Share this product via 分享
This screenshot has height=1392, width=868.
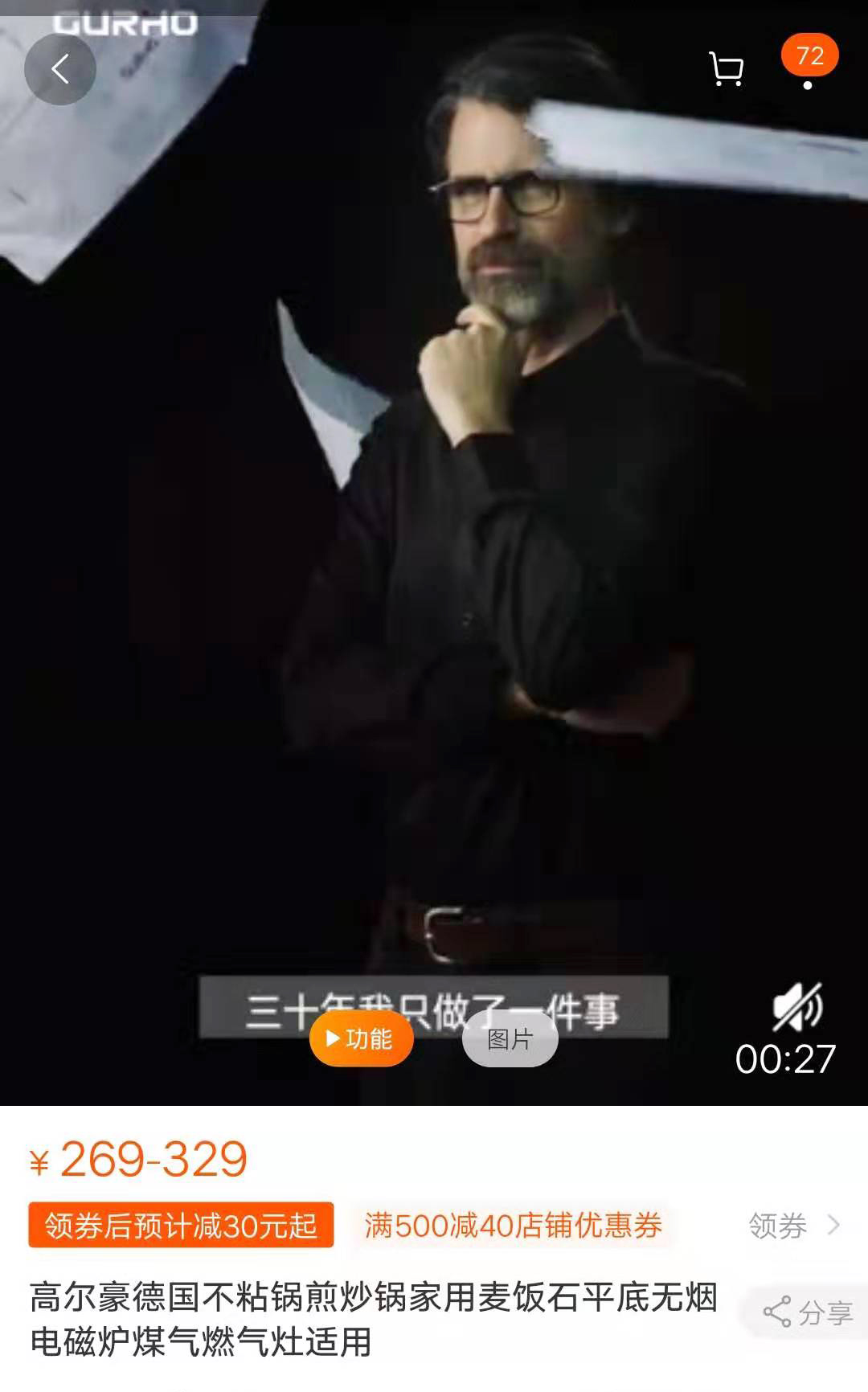tap(808, 1312)
